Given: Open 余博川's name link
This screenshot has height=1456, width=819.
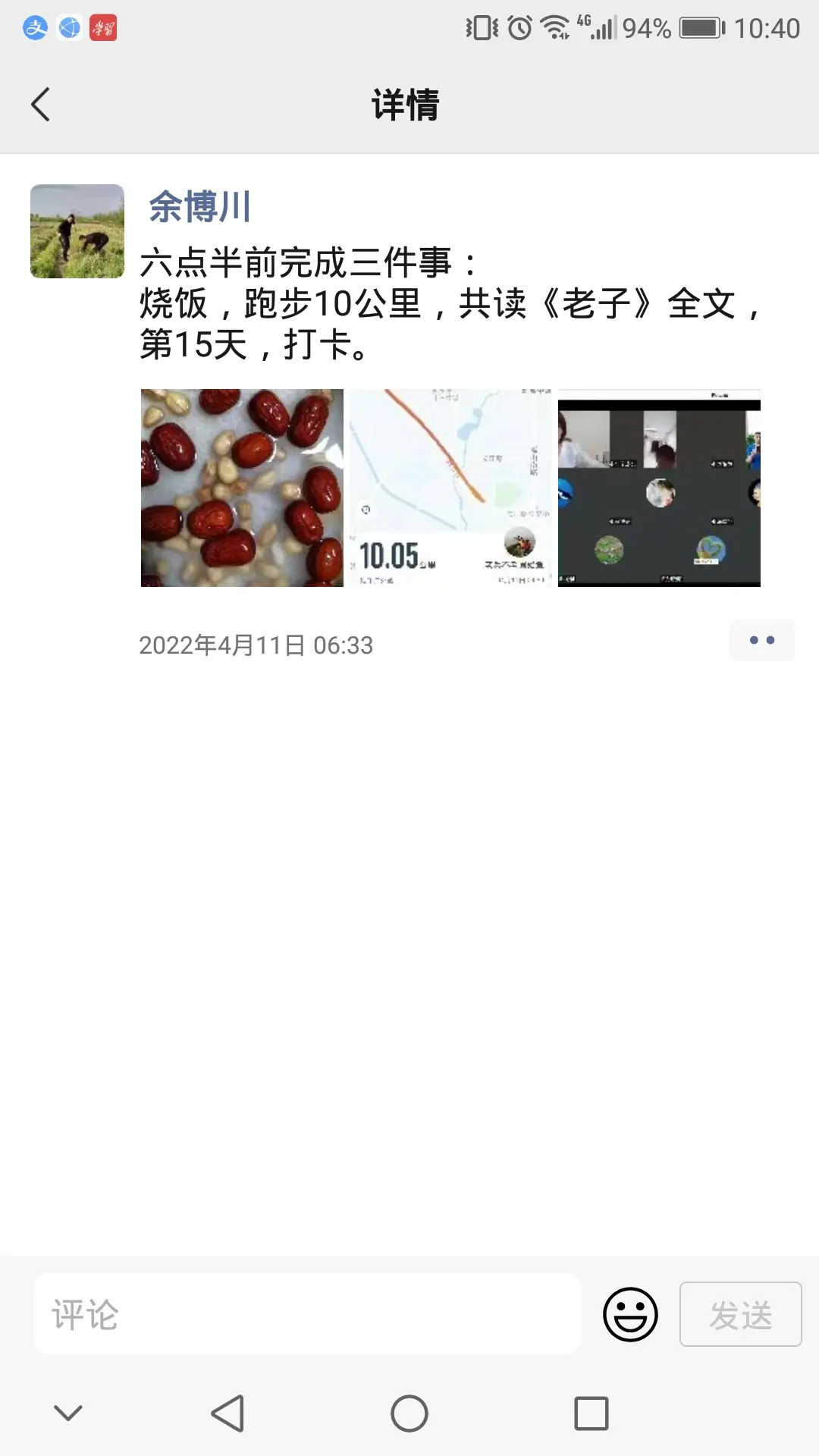Looking at the screenshot, I should 199,206.
